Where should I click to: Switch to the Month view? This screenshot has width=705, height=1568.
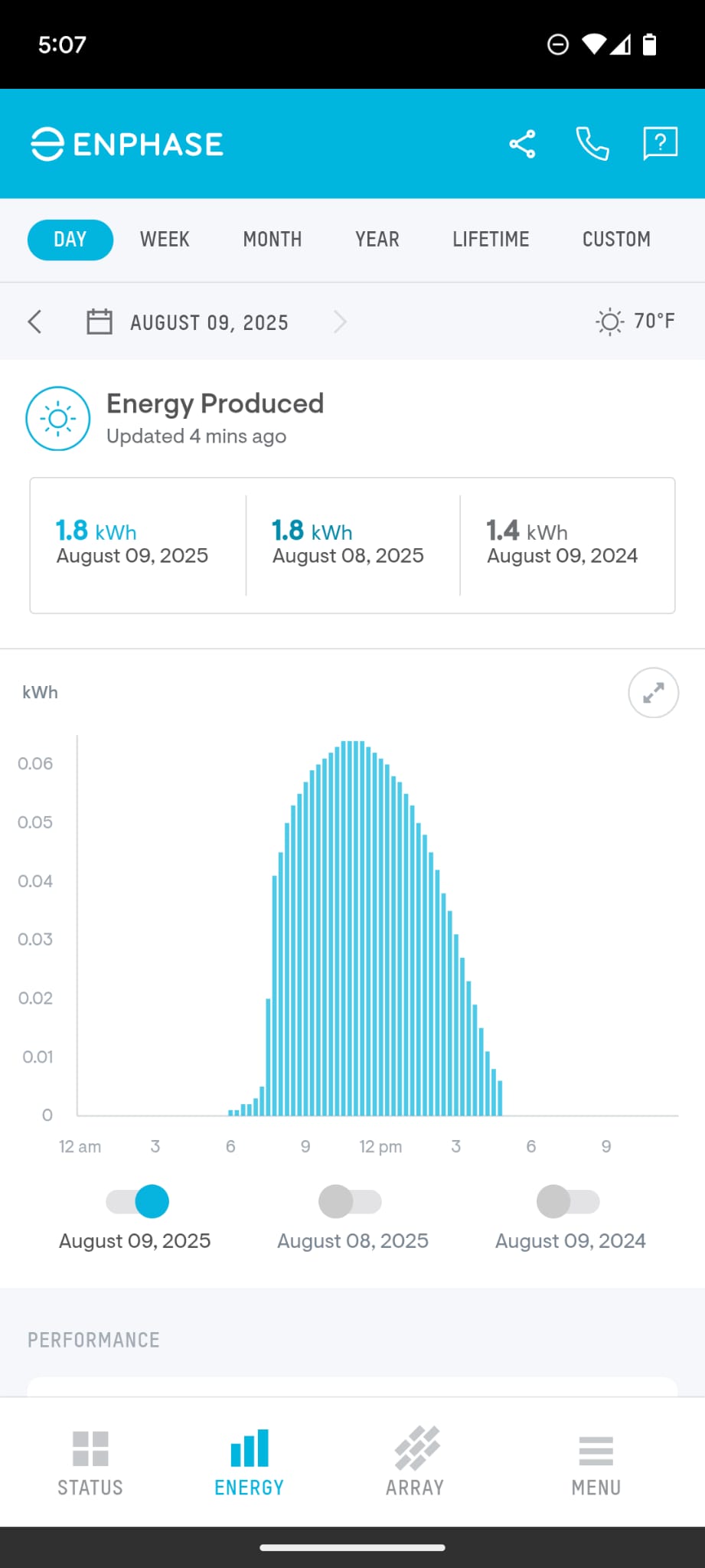coord(273,240)
